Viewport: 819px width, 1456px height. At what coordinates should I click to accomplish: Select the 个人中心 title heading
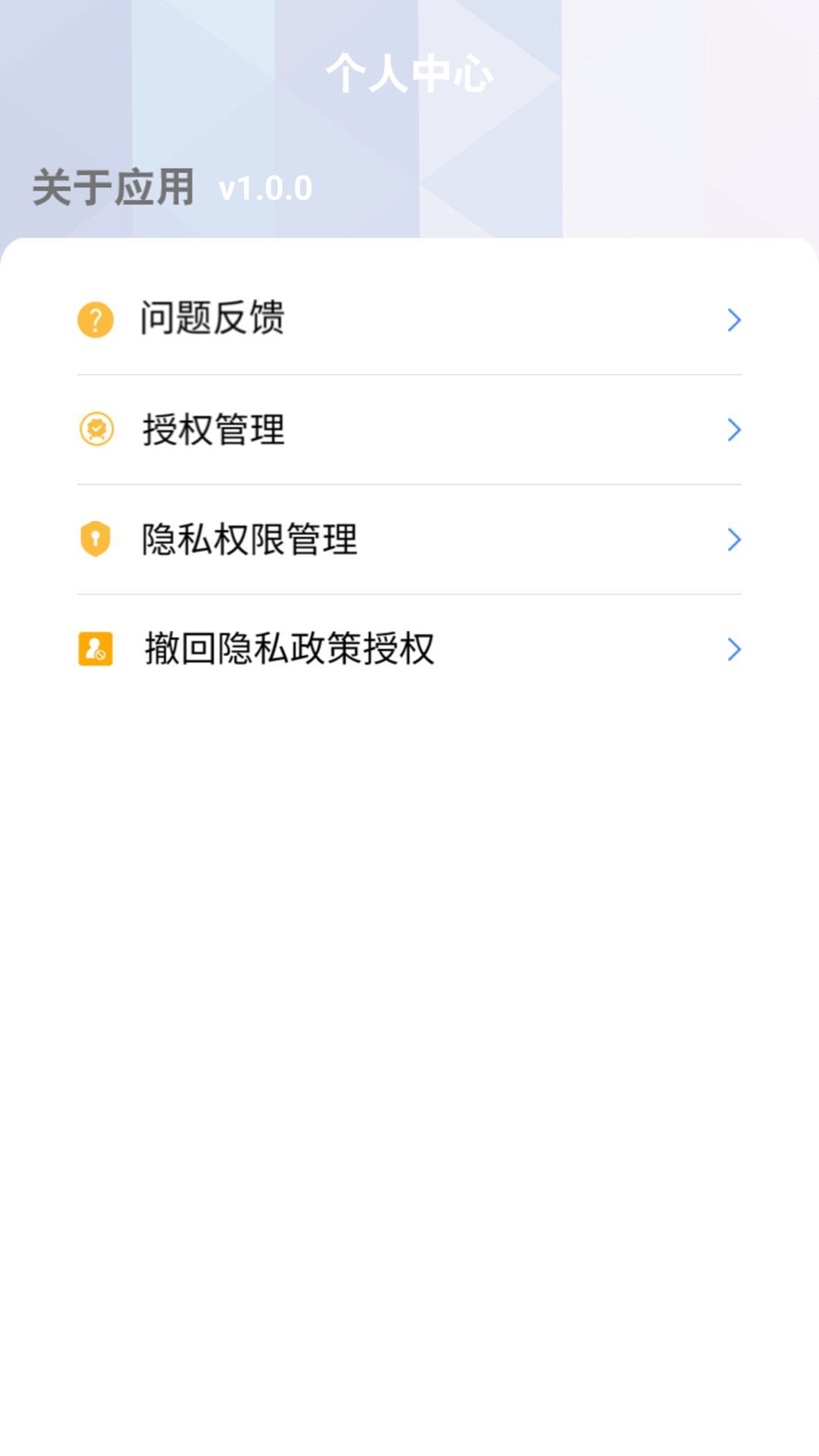409,72
